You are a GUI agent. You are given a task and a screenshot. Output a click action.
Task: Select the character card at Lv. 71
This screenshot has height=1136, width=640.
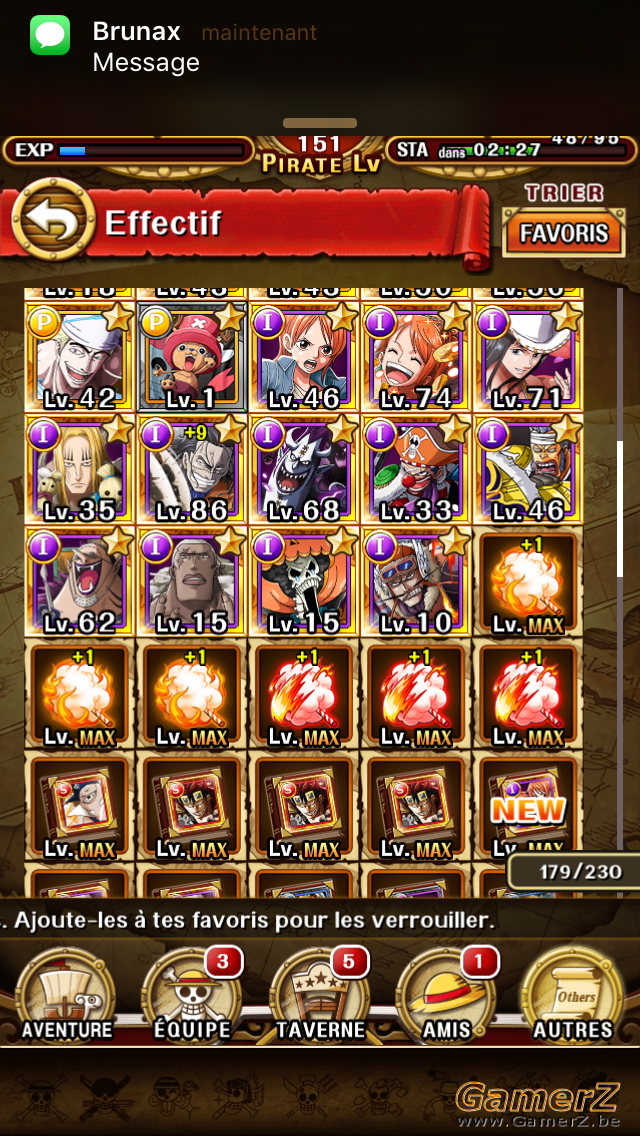pos(528,357)
